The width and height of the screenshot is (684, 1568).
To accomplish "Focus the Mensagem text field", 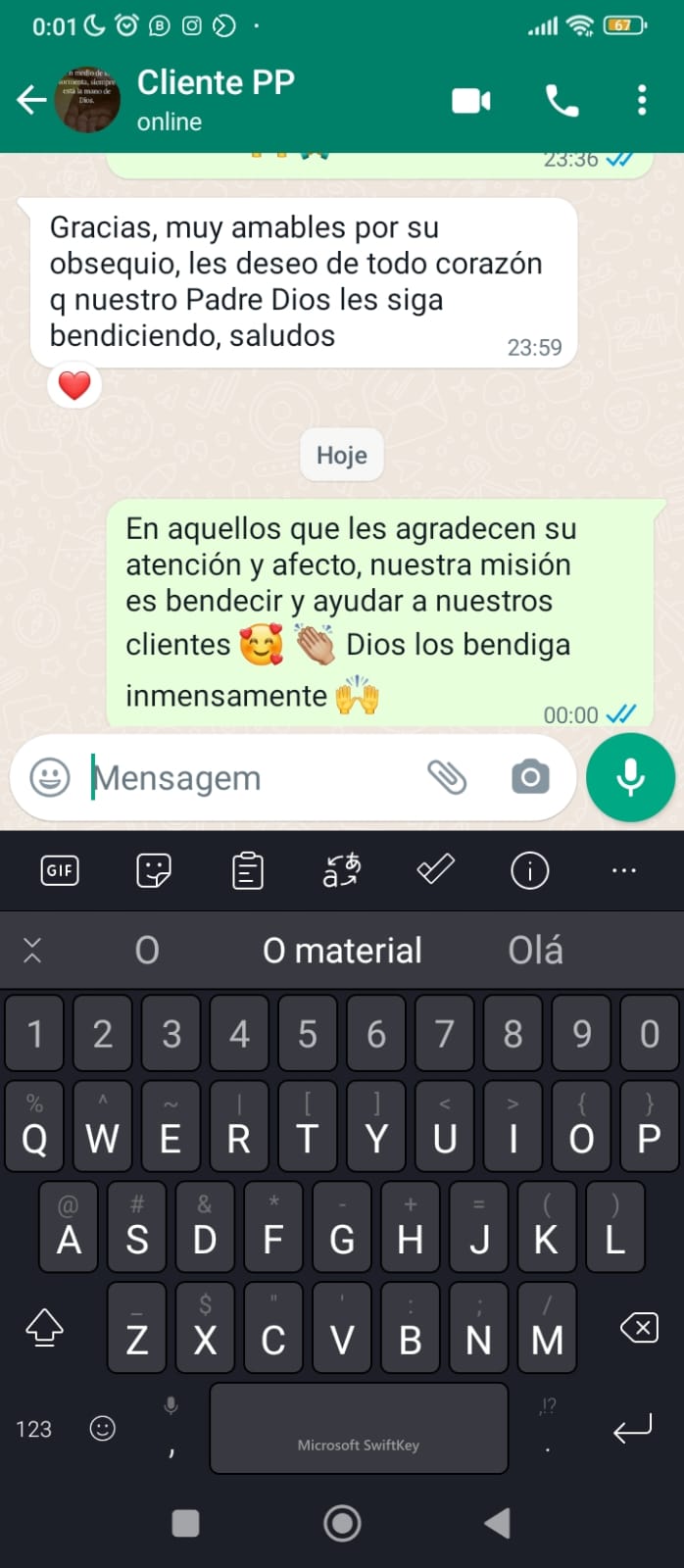I will [245, 778].
